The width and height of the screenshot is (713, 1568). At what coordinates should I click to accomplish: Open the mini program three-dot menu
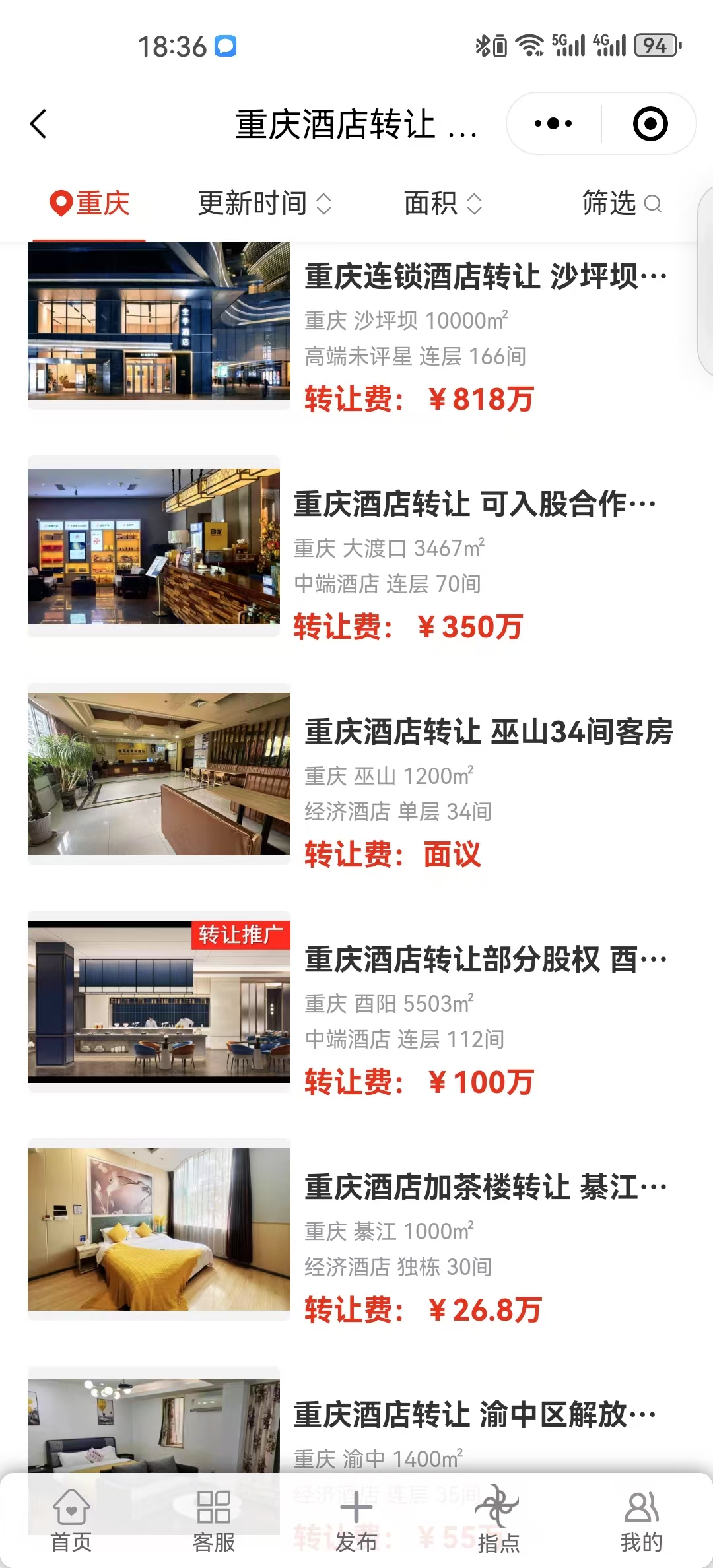(553, 124)
